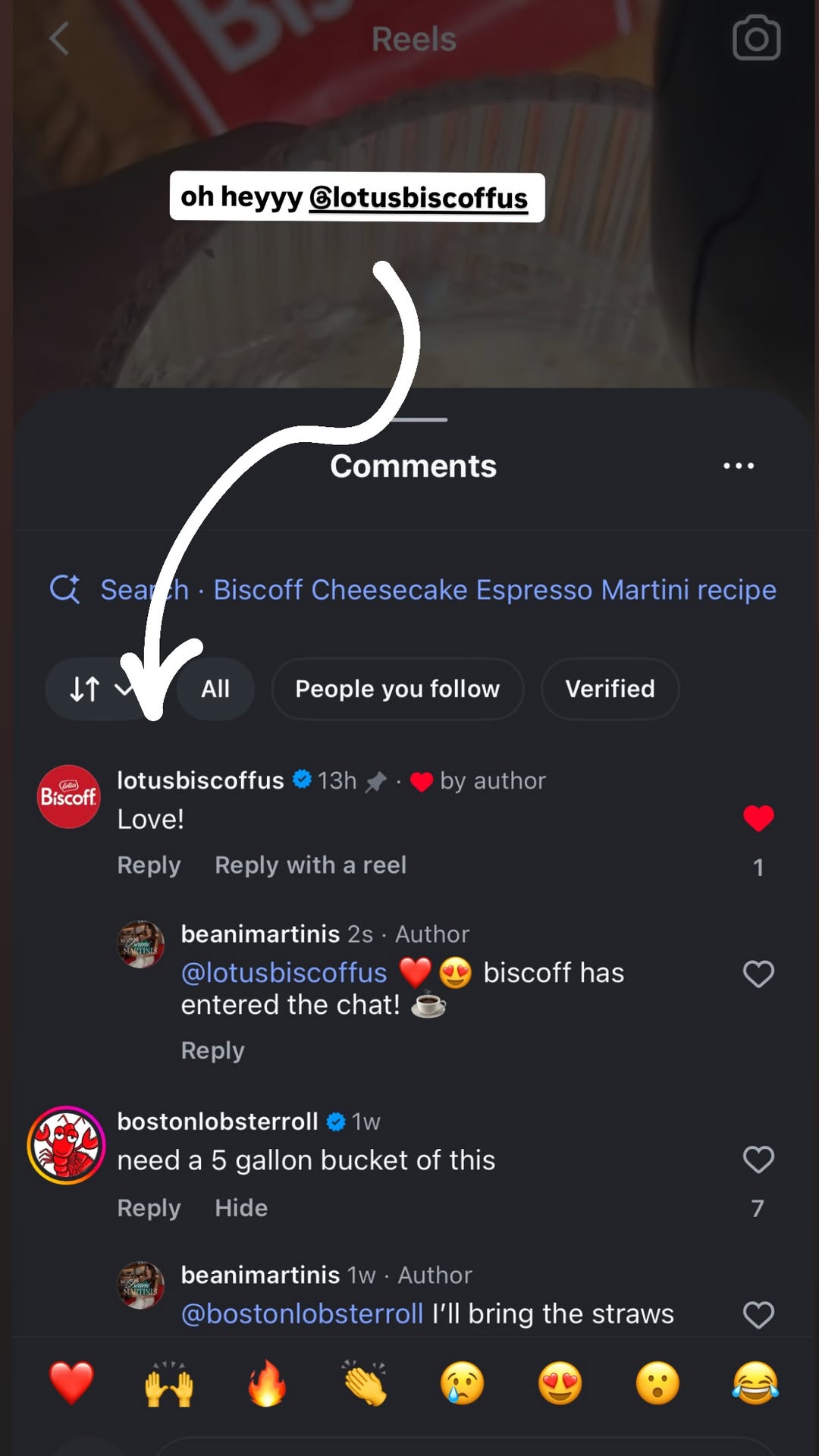
Task: Tap Reply with a reel
Action: click(x=311, y=865)
